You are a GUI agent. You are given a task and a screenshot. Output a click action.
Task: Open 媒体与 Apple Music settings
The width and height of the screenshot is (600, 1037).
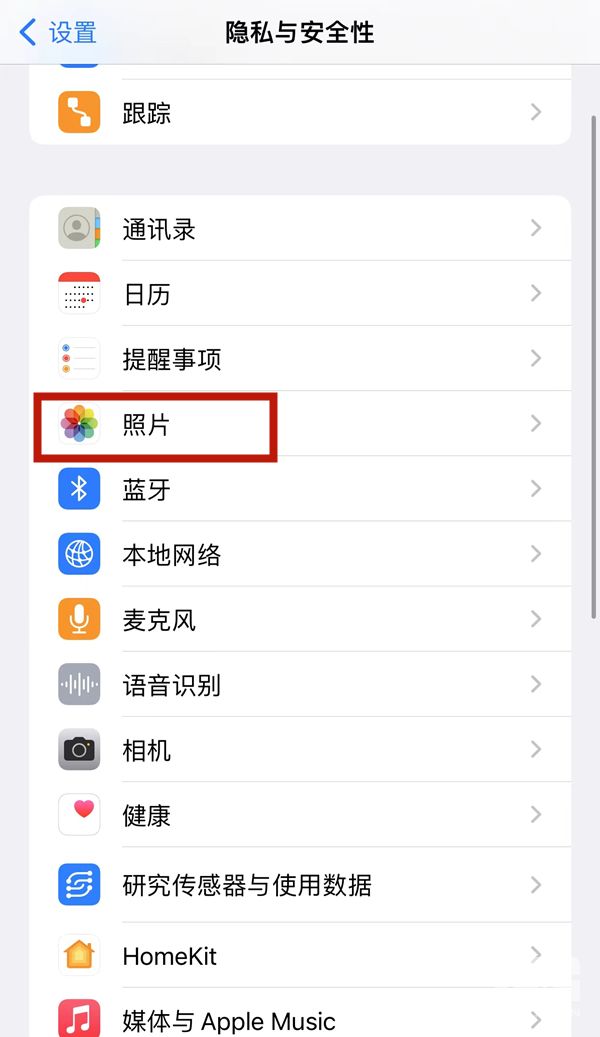point(300,1013)
